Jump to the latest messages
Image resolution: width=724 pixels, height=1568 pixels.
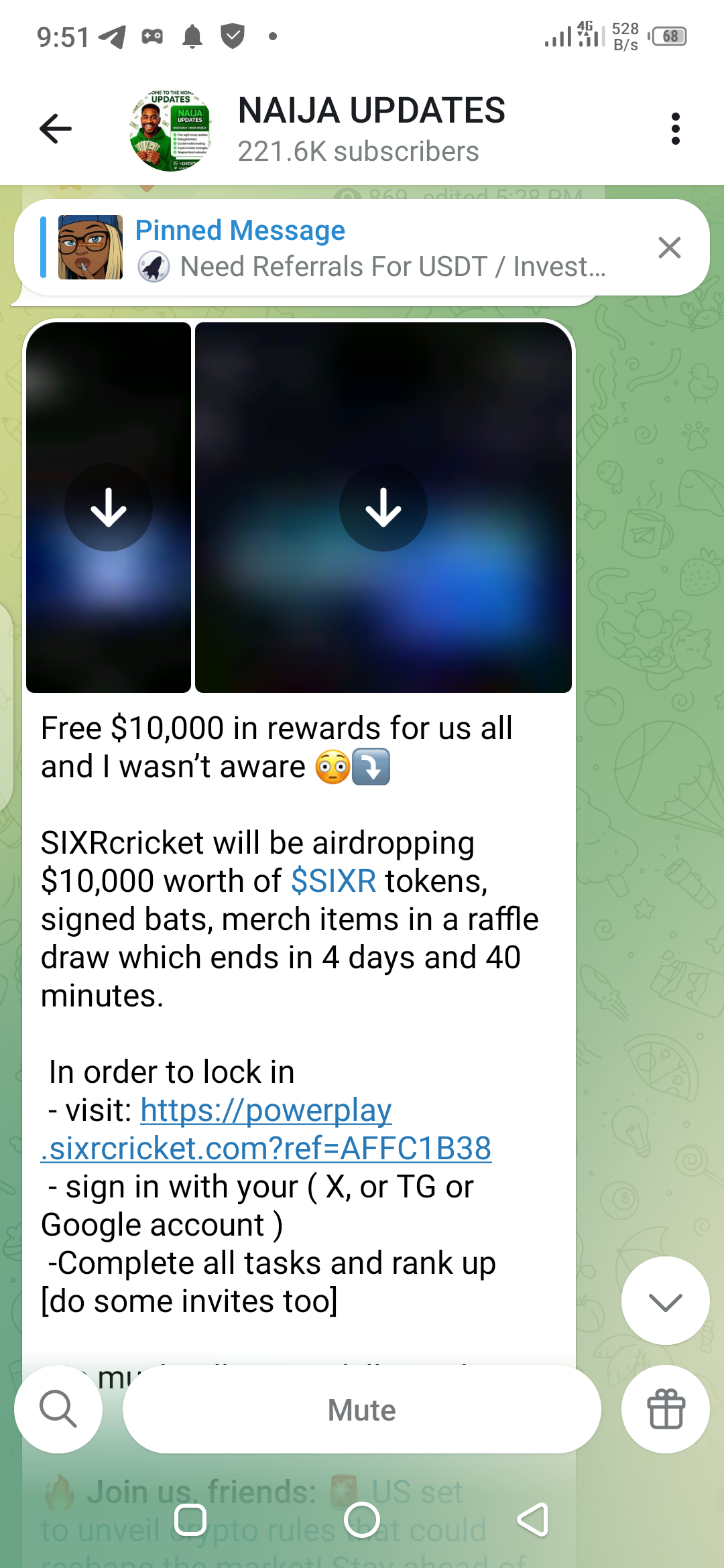coord(665,1301)
